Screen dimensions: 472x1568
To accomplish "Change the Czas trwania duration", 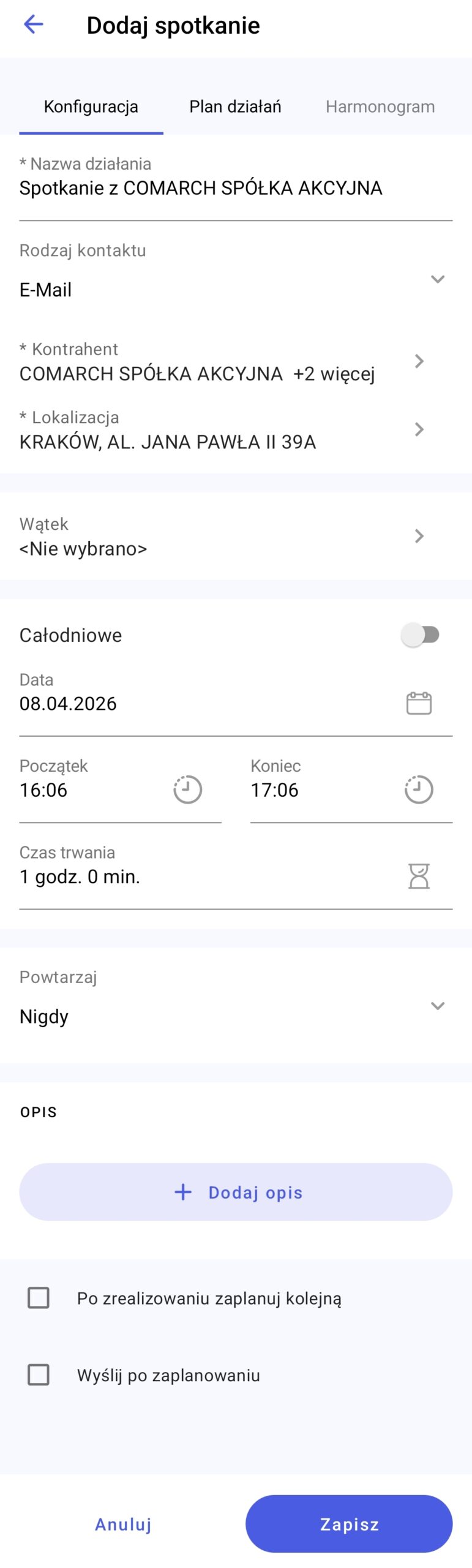I will tap(419, 876).
